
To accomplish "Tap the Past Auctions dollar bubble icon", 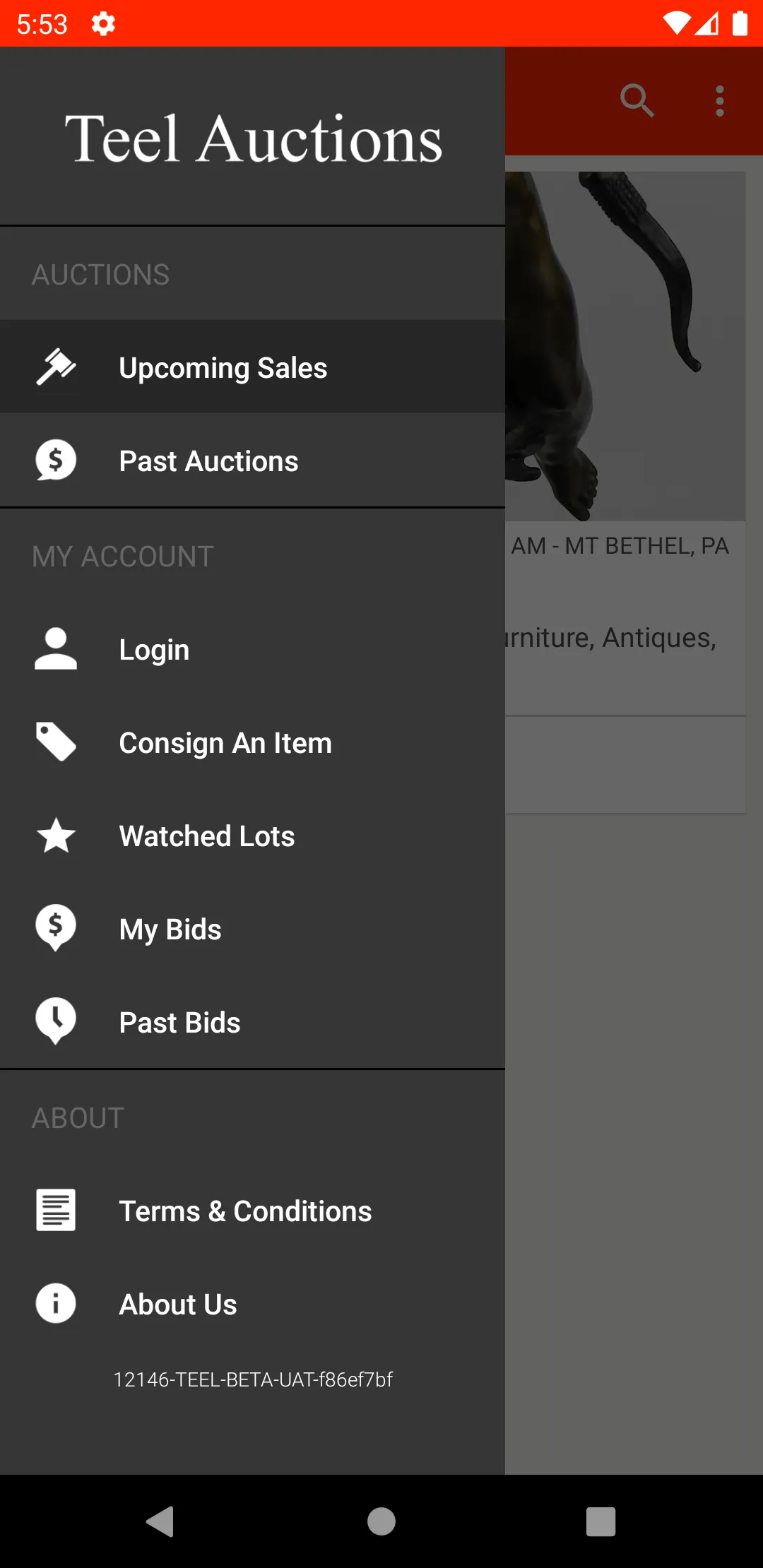I will 57,460.
